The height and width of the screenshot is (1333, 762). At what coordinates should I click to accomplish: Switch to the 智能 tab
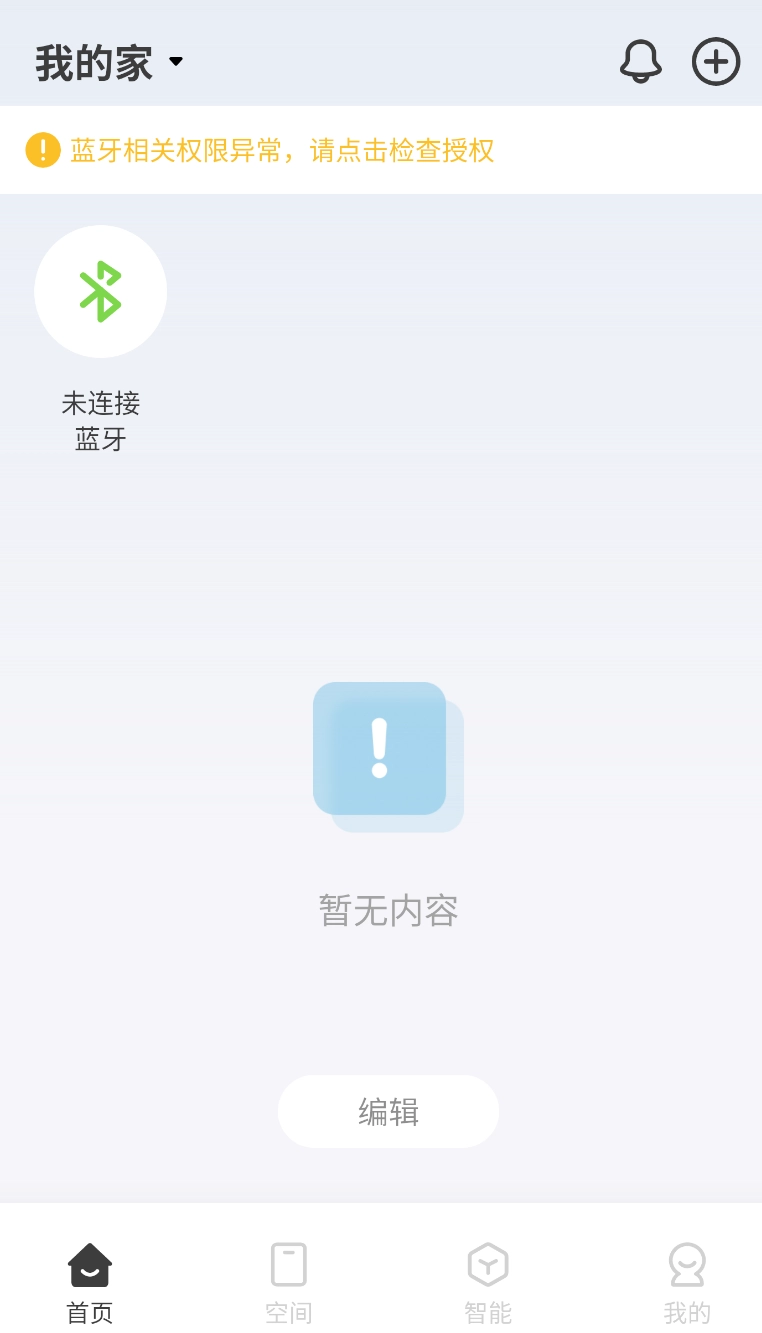[x=488, y=1283]
